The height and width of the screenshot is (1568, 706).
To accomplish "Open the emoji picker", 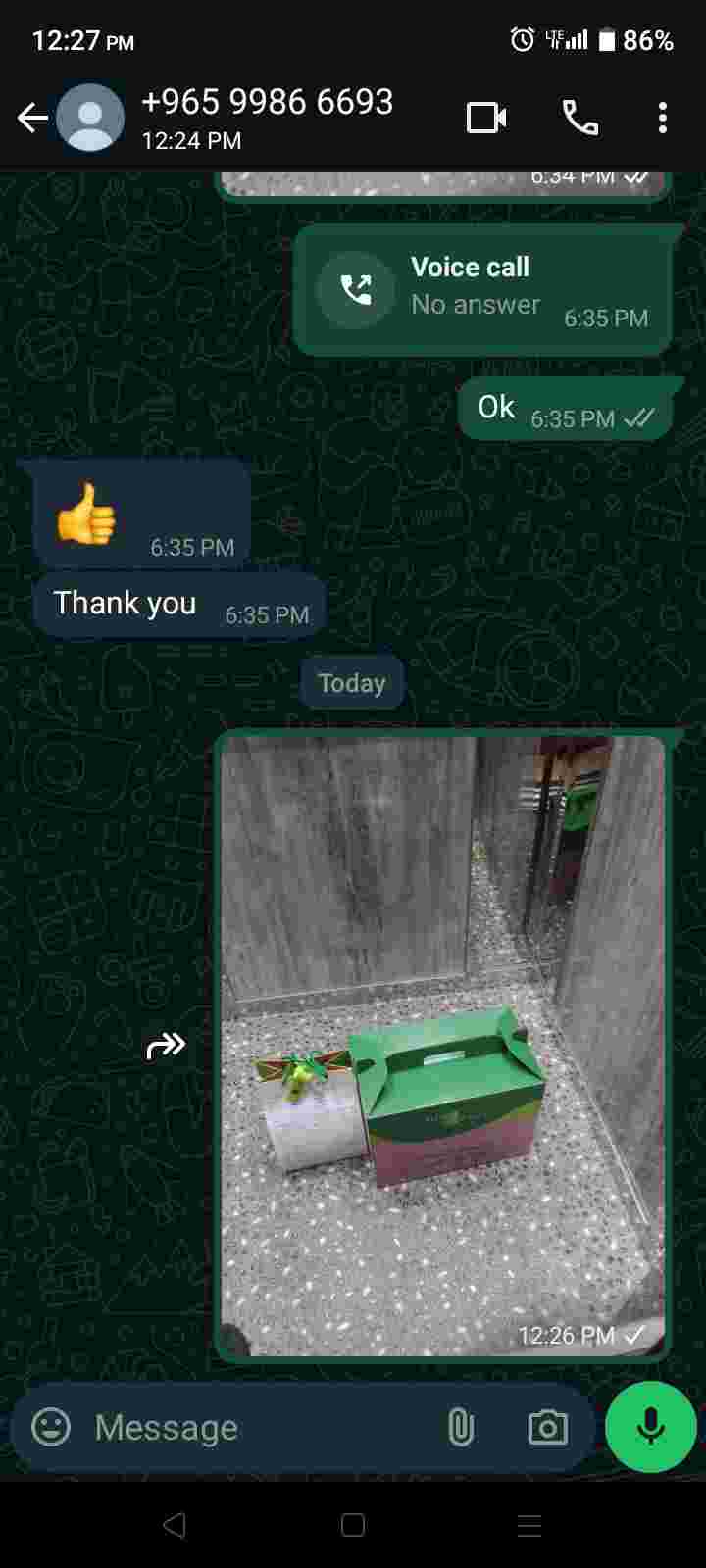I will tap(51, 1427).
